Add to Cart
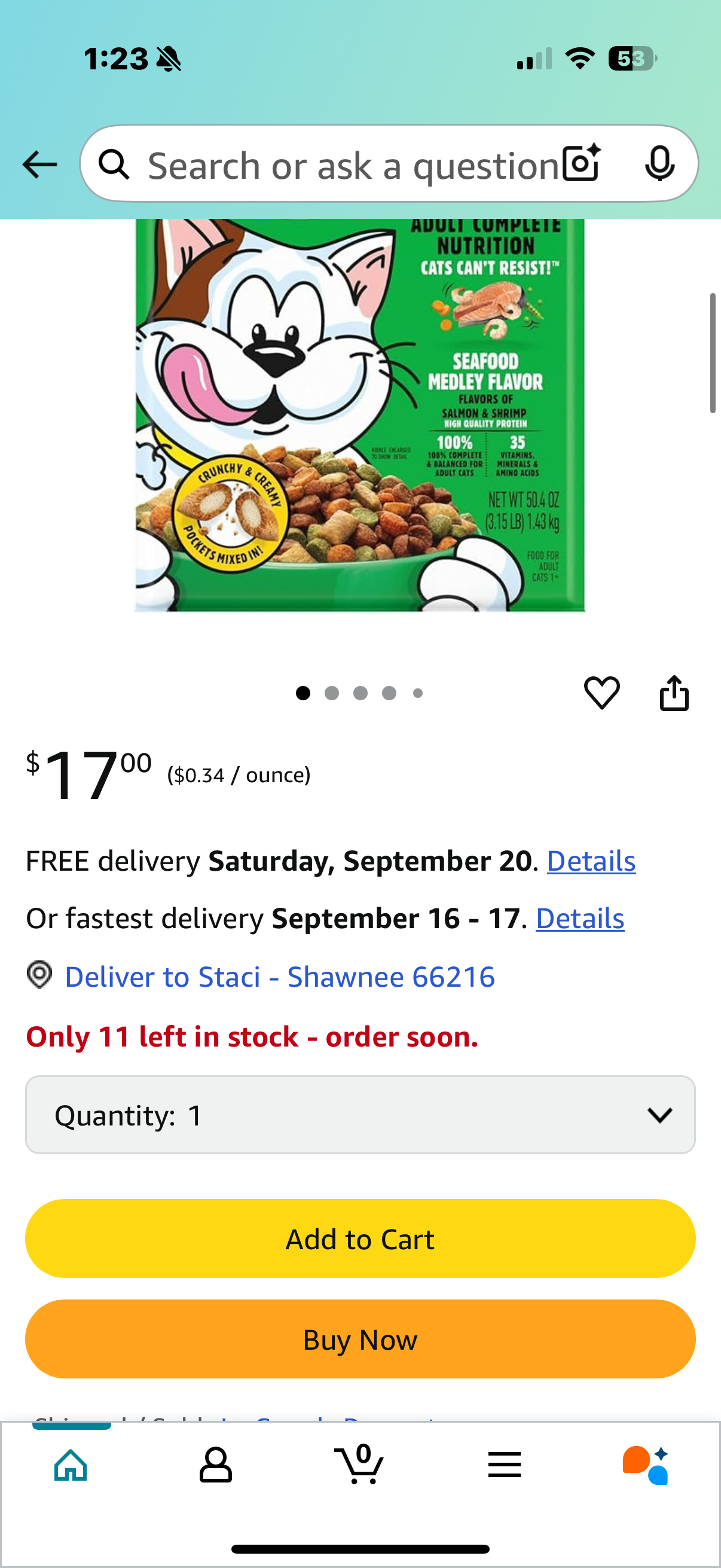The height and width of the screenshot is (1568, 721). click(359, 1238)
